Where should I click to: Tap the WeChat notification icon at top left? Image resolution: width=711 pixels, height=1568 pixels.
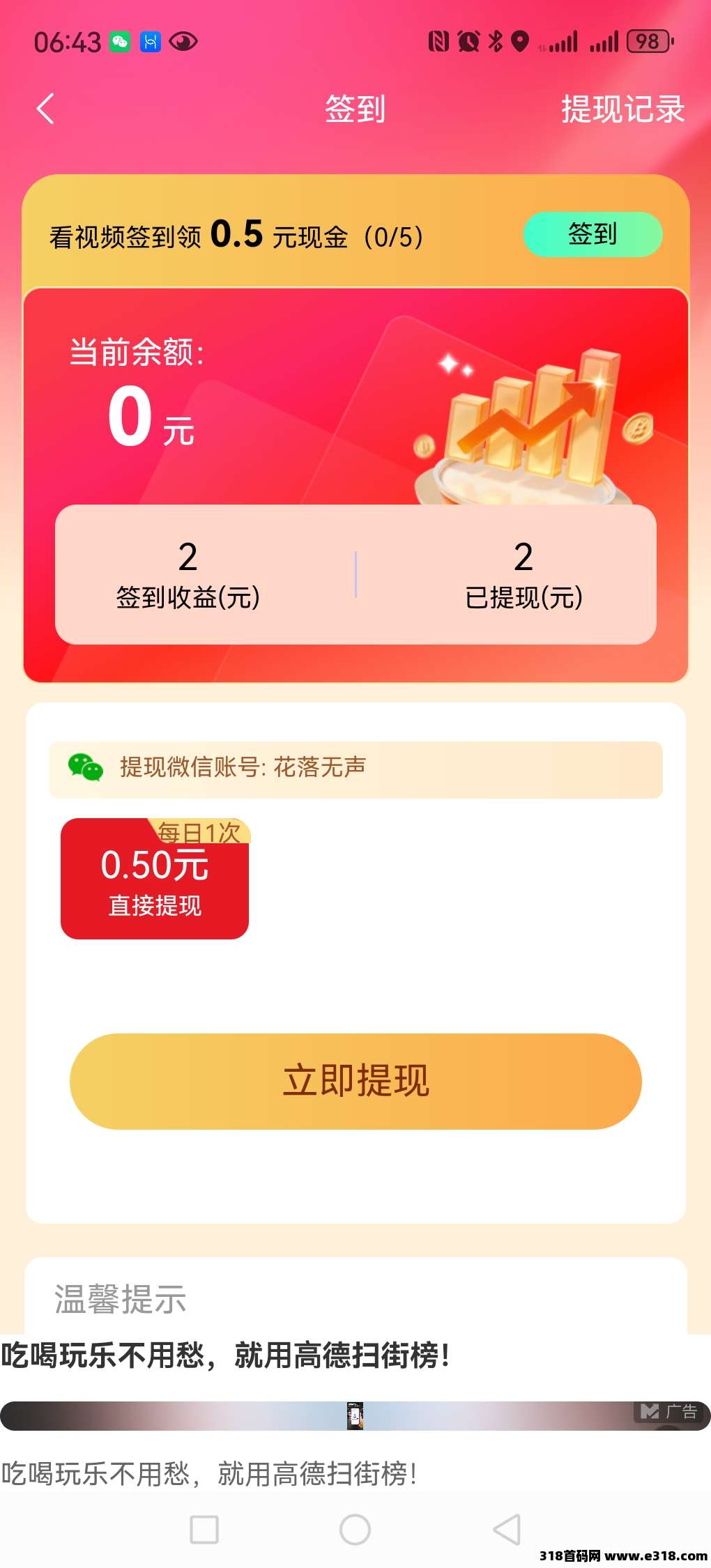point(120,42)
